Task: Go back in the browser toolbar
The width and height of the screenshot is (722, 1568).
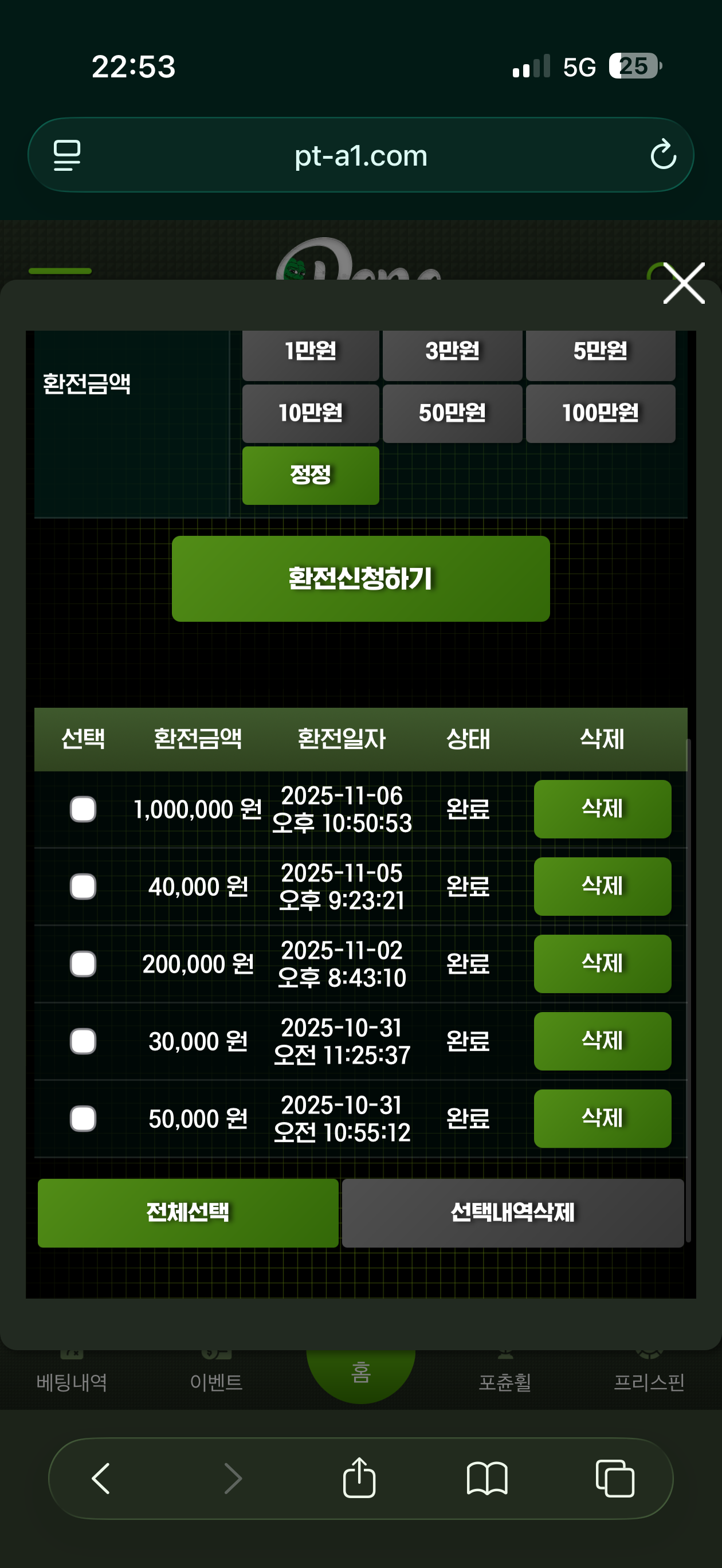Action: (100, 1478)
